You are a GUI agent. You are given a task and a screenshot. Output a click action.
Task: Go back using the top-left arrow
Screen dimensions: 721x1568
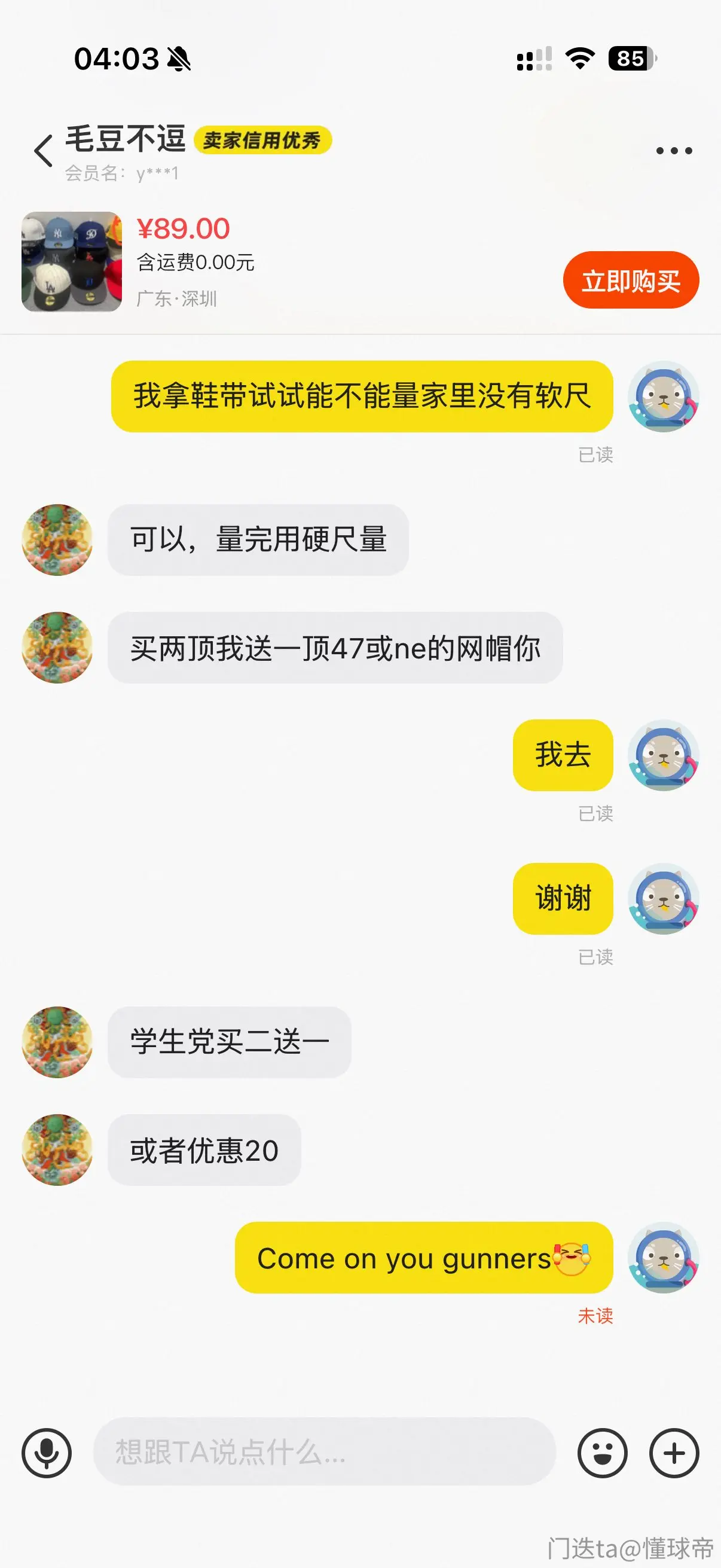tap(43, 150)
